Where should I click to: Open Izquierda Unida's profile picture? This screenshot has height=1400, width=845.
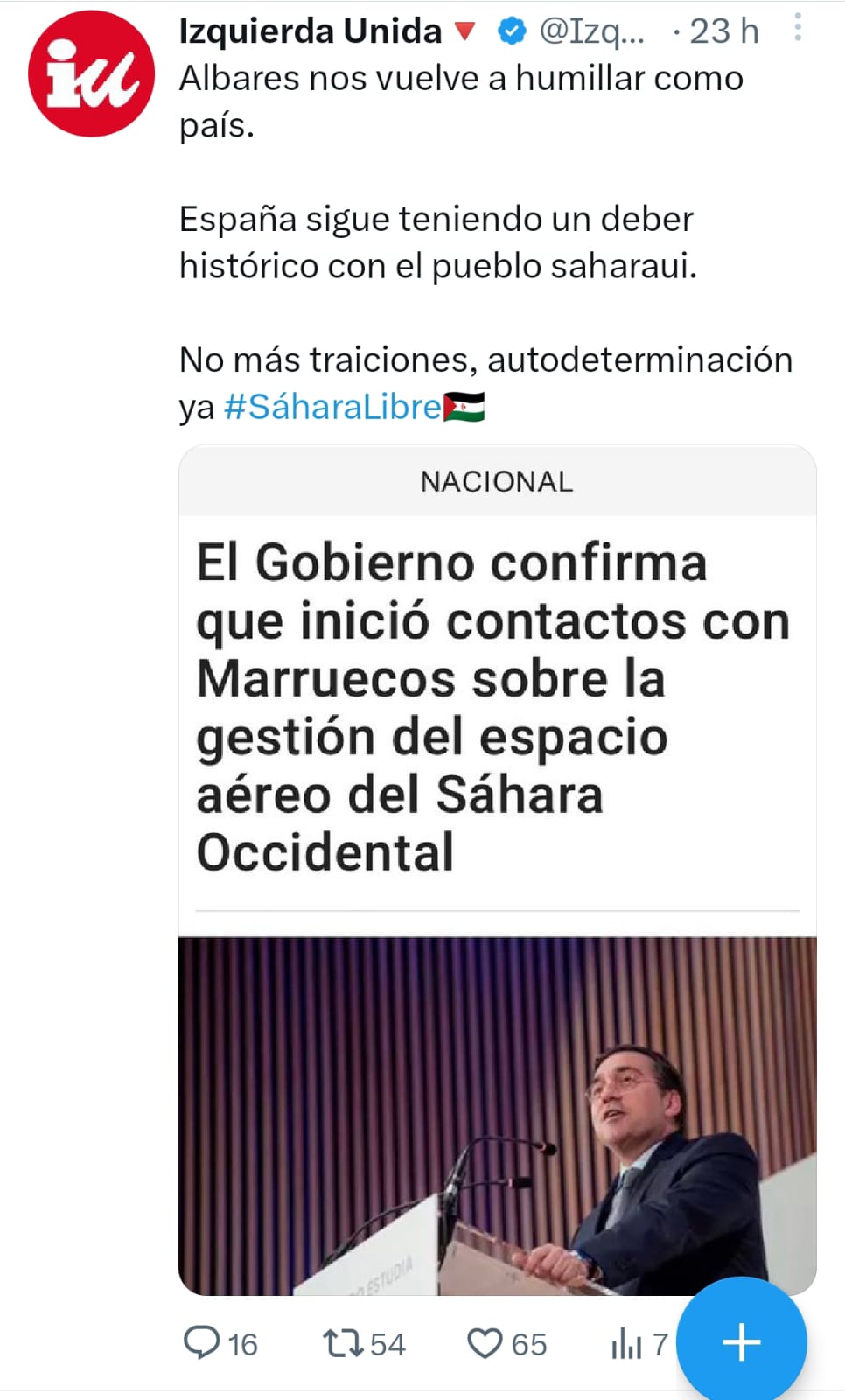[91, 73]
